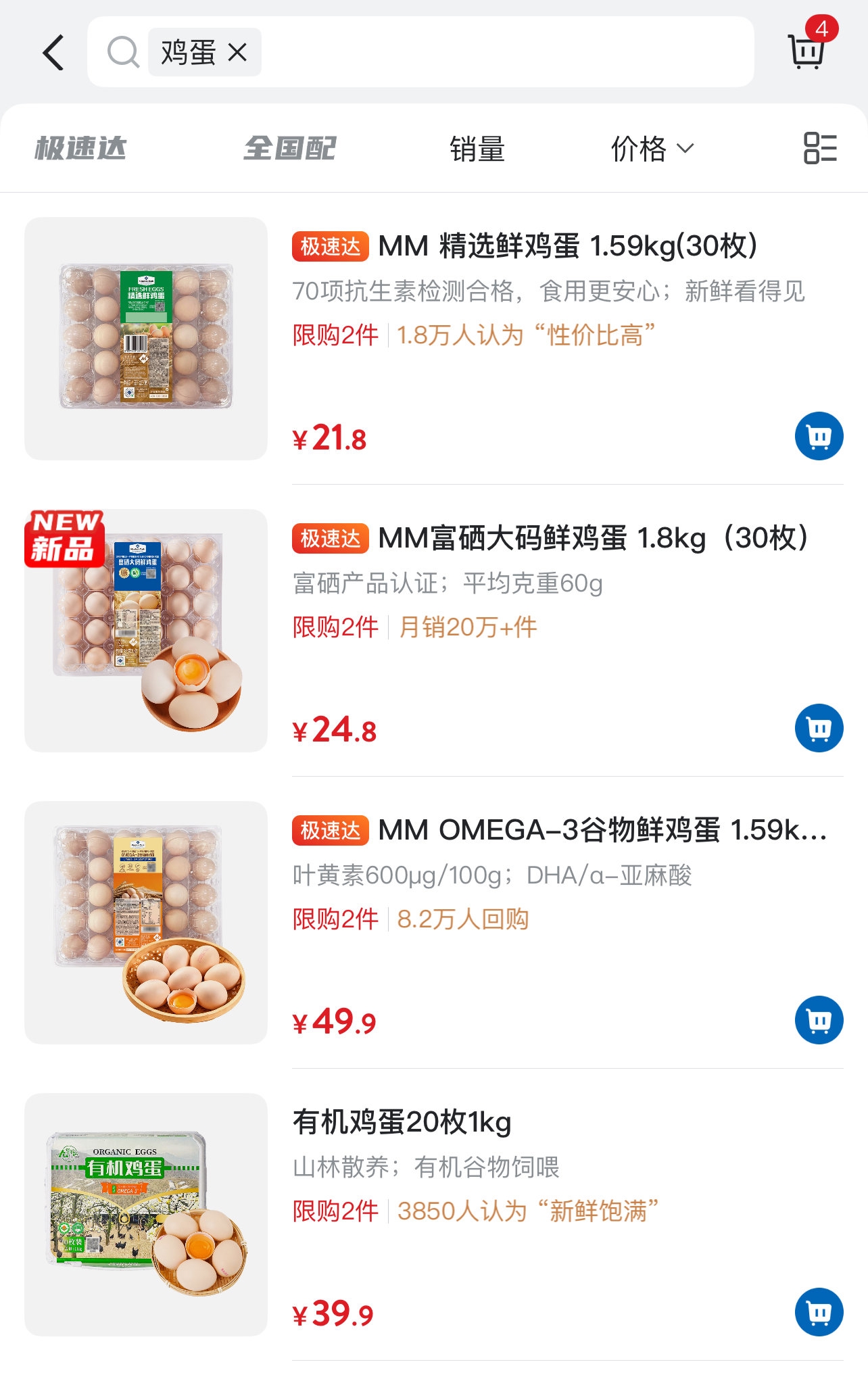Add MM OMEGA-3谷物鲜鸡蛋 to cart
The width and height of the screenshot is (868, 1381).
click(x=819, y=1020)
